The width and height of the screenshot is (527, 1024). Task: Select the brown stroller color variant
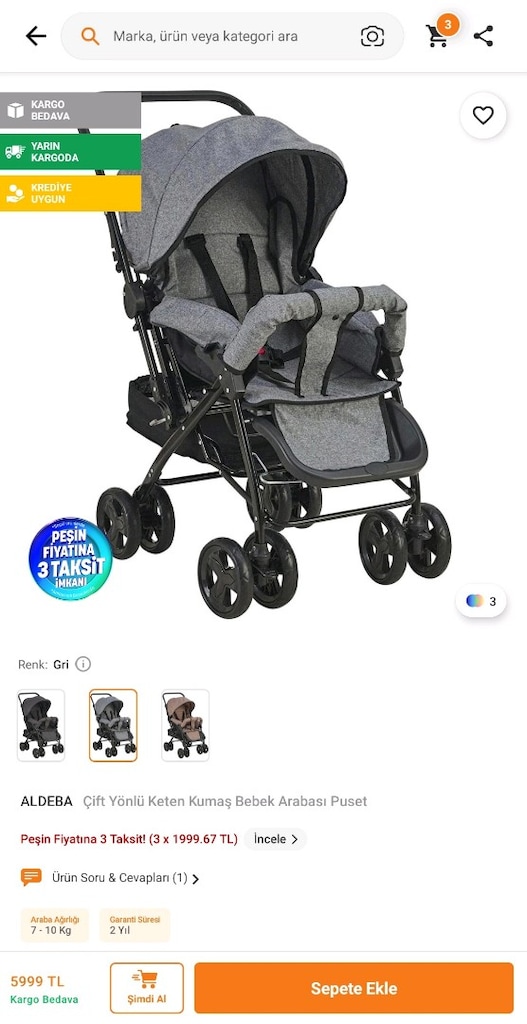click(185, 725)
